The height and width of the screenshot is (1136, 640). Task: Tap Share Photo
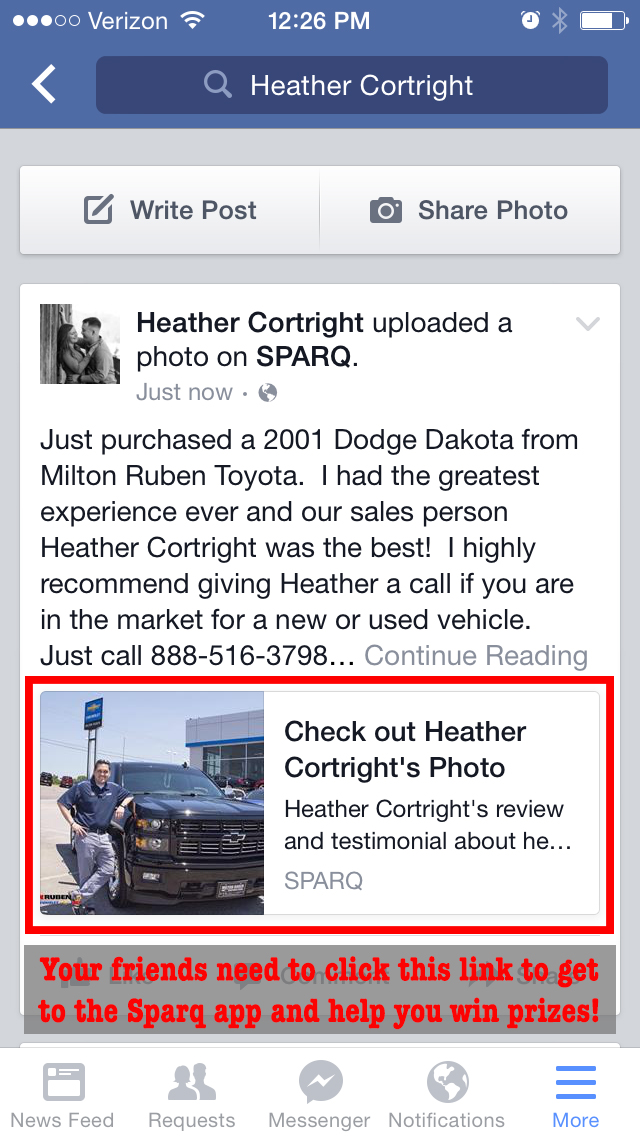[x=470, y=210]
